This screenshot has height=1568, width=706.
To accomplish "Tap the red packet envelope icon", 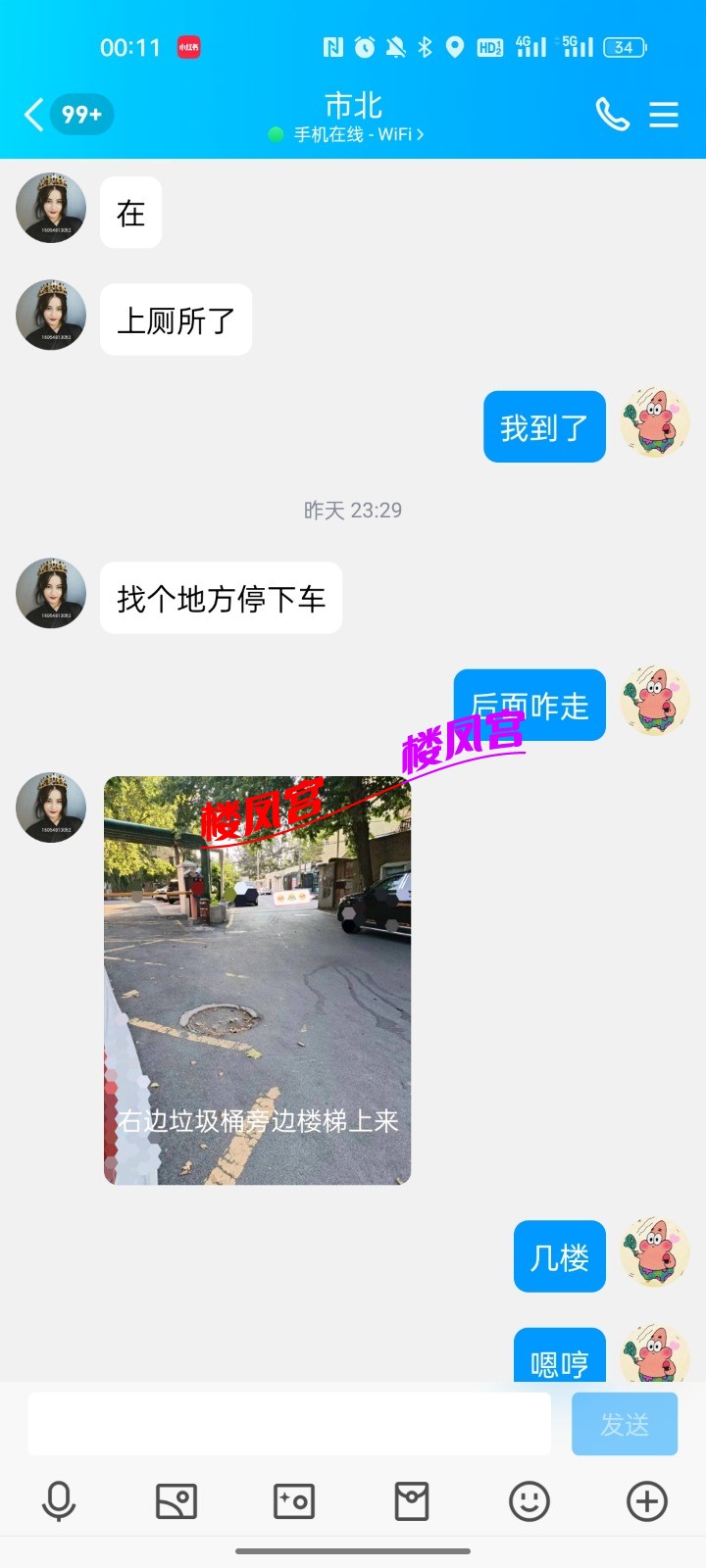I will click(x=411, y=1500).
